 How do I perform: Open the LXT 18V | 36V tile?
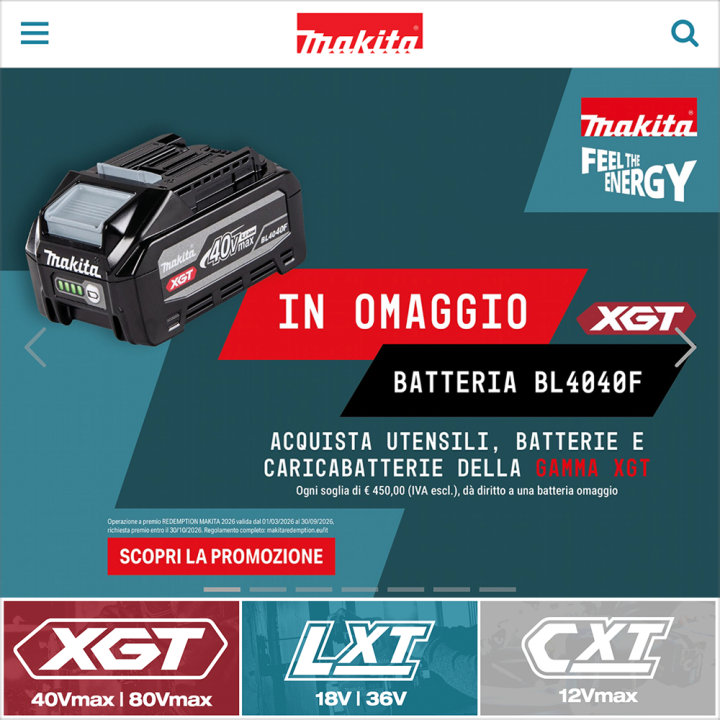pos(360,659)
